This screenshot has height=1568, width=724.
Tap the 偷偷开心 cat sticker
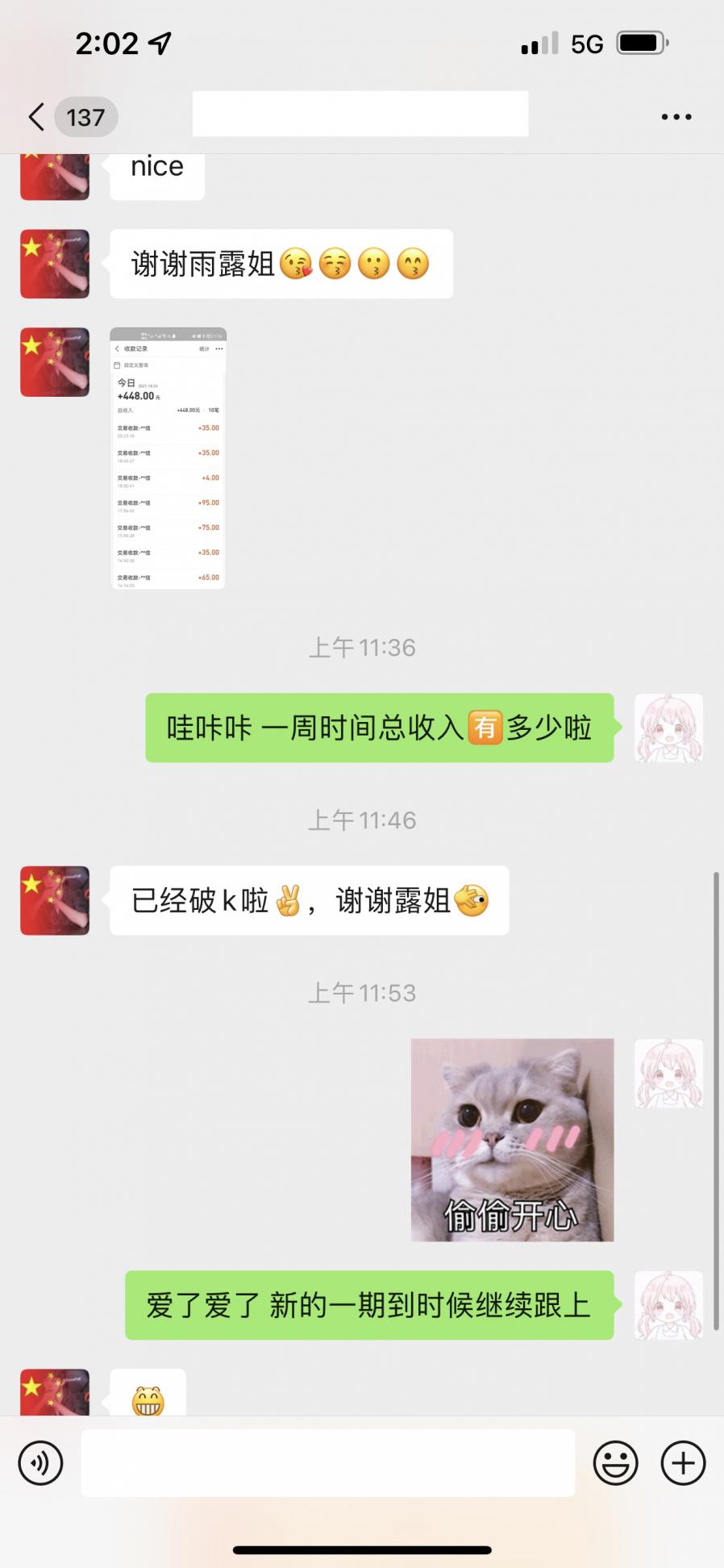512,1140
